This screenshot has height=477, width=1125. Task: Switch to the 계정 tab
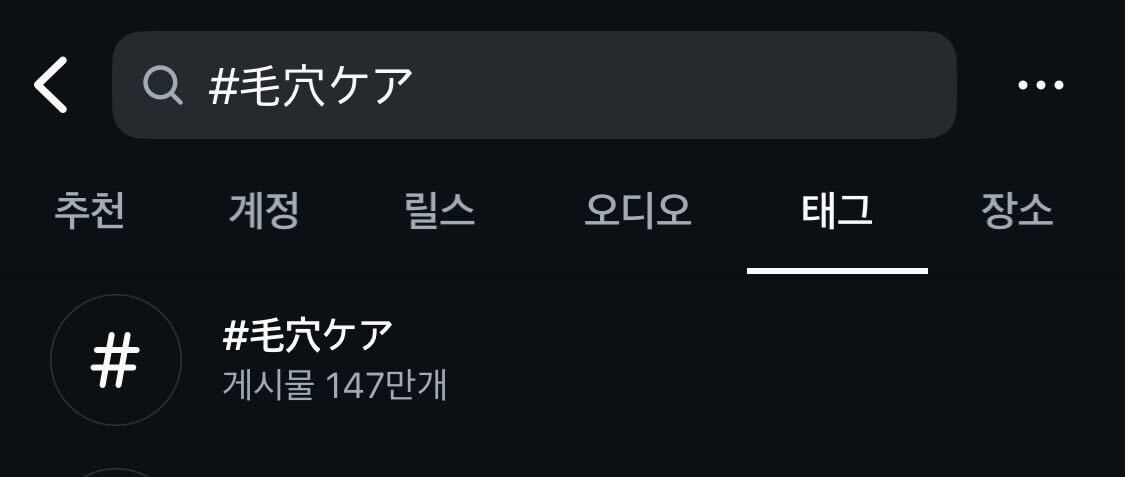tap(264, 211)
